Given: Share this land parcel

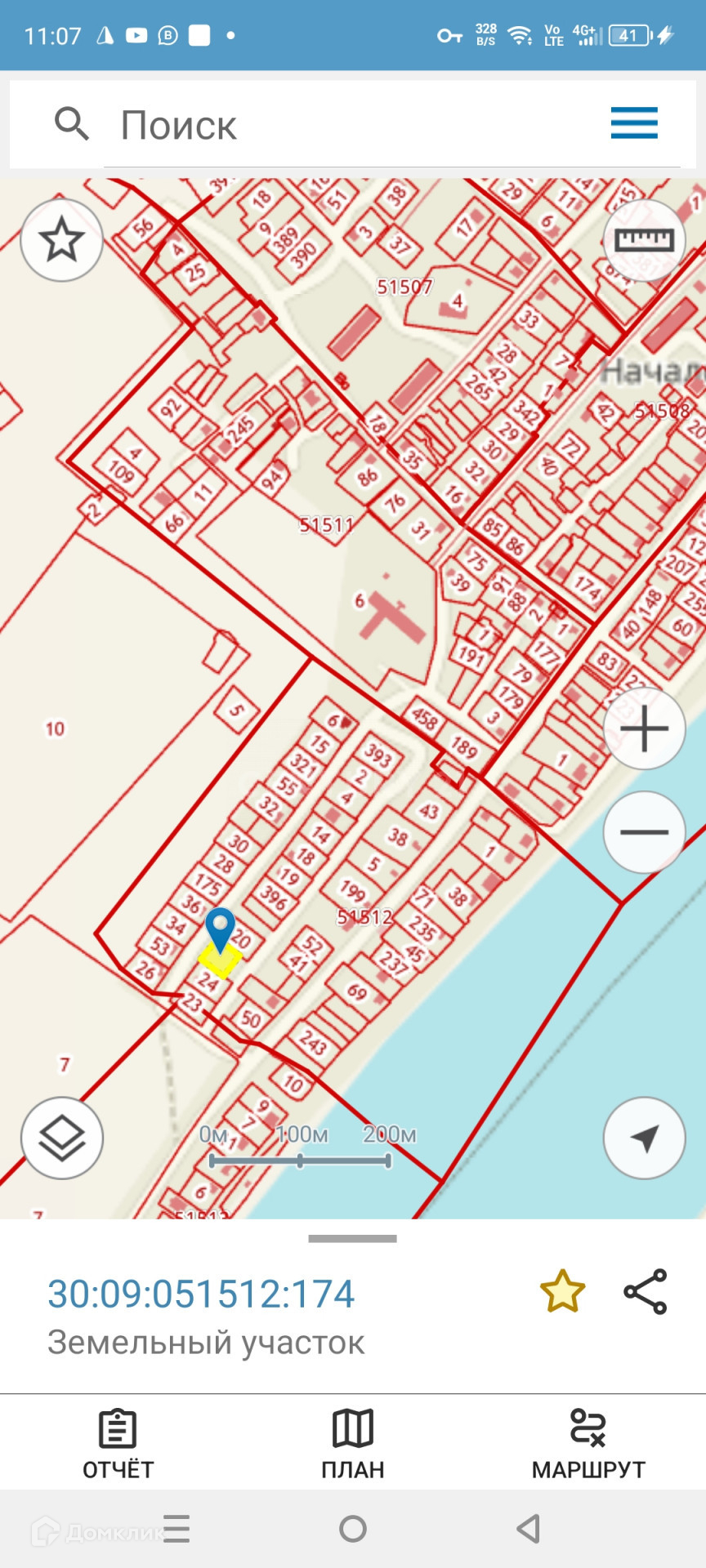Looking at the screenshot, I should [646, 1292].
